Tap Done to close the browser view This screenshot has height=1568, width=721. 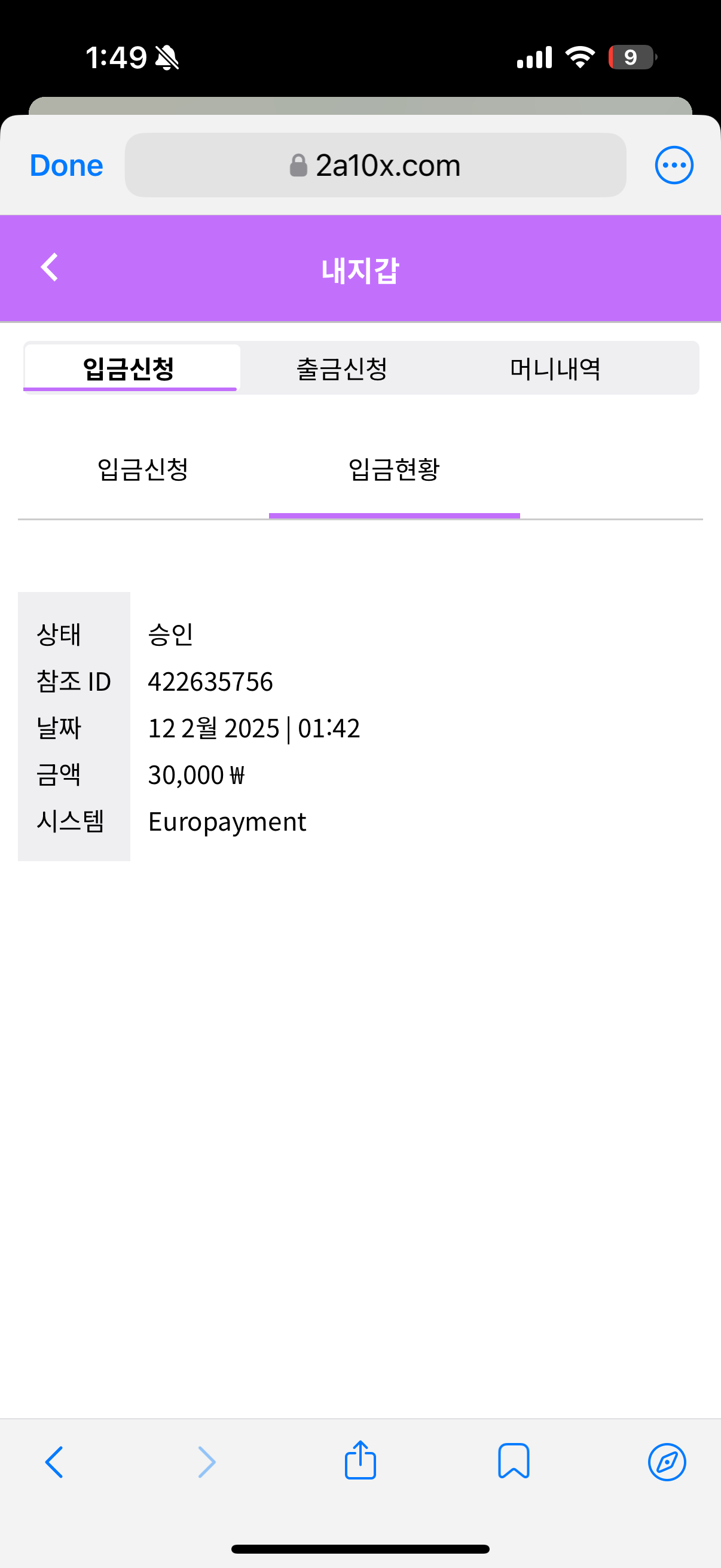point(66,166)
